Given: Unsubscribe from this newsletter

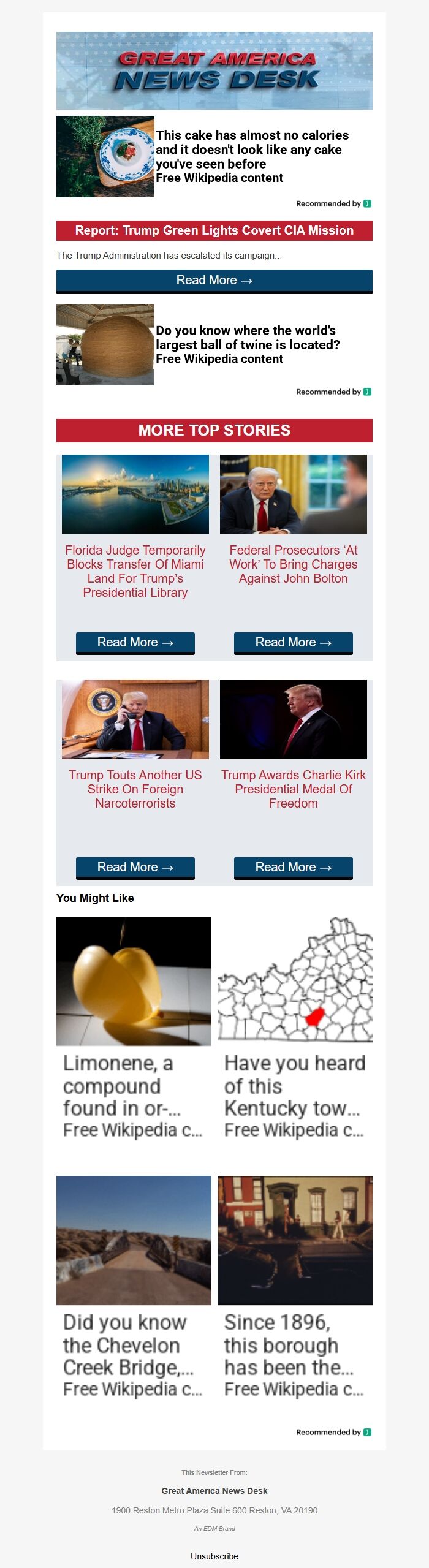Looking at the screenshot, I should (x=214, y=1556).
